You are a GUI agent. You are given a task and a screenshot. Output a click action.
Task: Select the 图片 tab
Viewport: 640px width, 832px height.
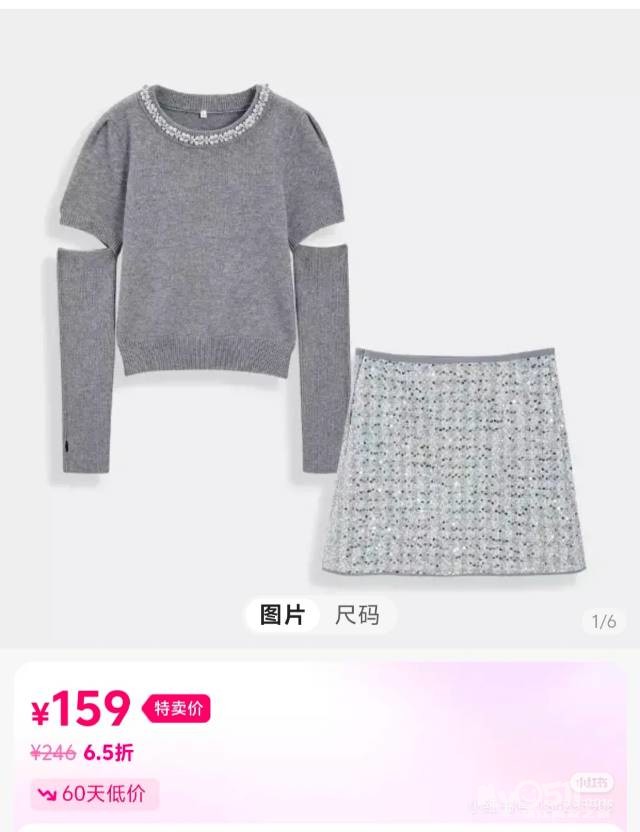(282, 615)
